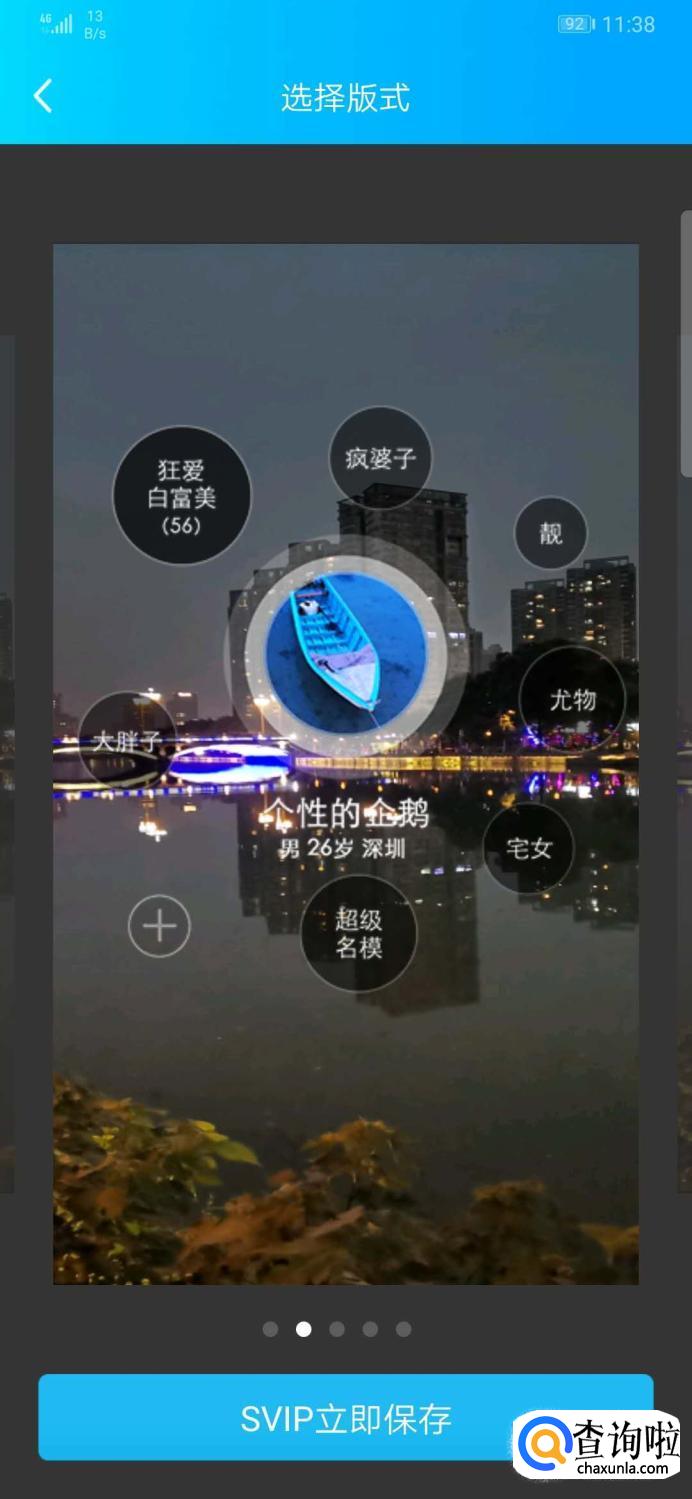Tap SVIP立即保存 button
The image size is (692, 1499).
click(345, 1418)
